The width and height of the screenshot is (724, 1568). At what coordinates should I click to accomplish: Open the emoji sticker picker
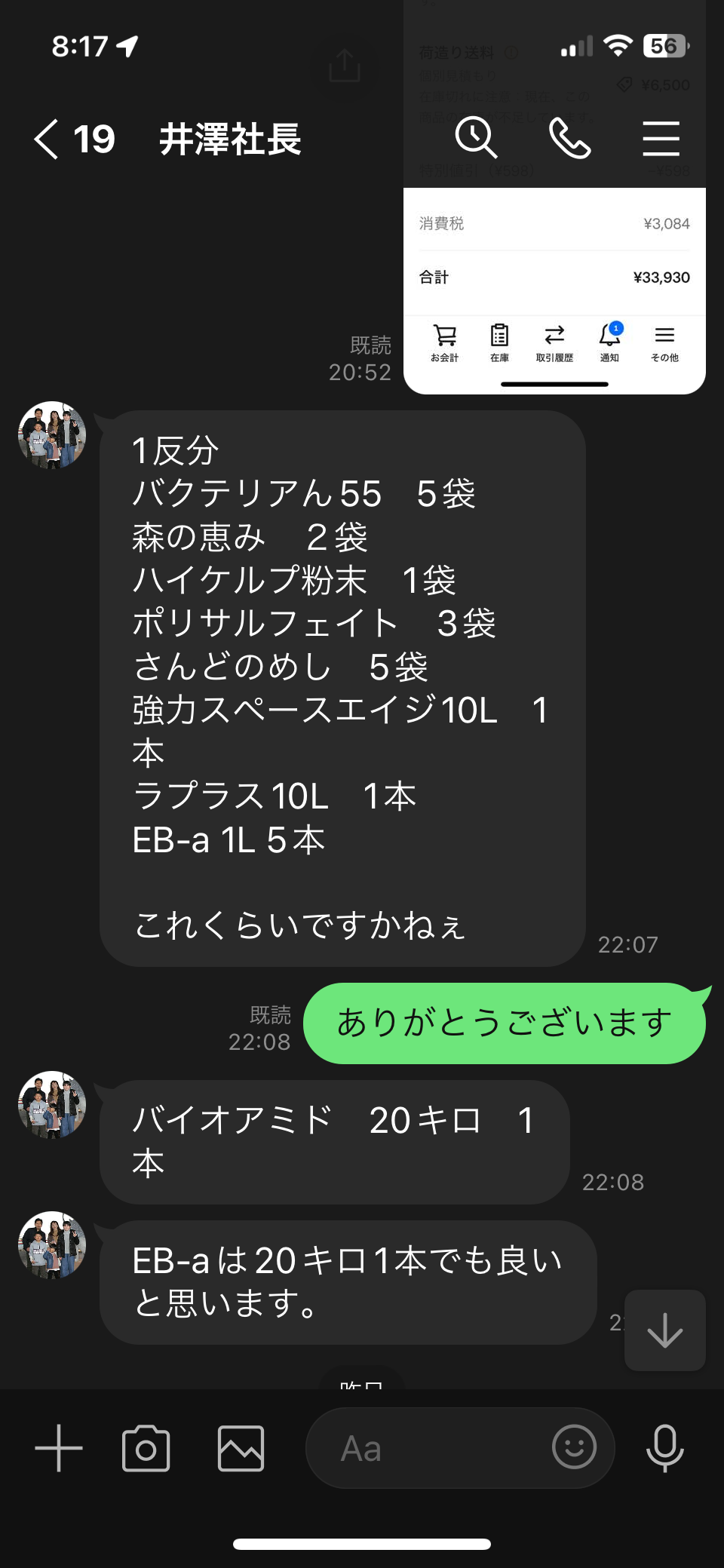pyautogui.click(x=574, y=1447)
